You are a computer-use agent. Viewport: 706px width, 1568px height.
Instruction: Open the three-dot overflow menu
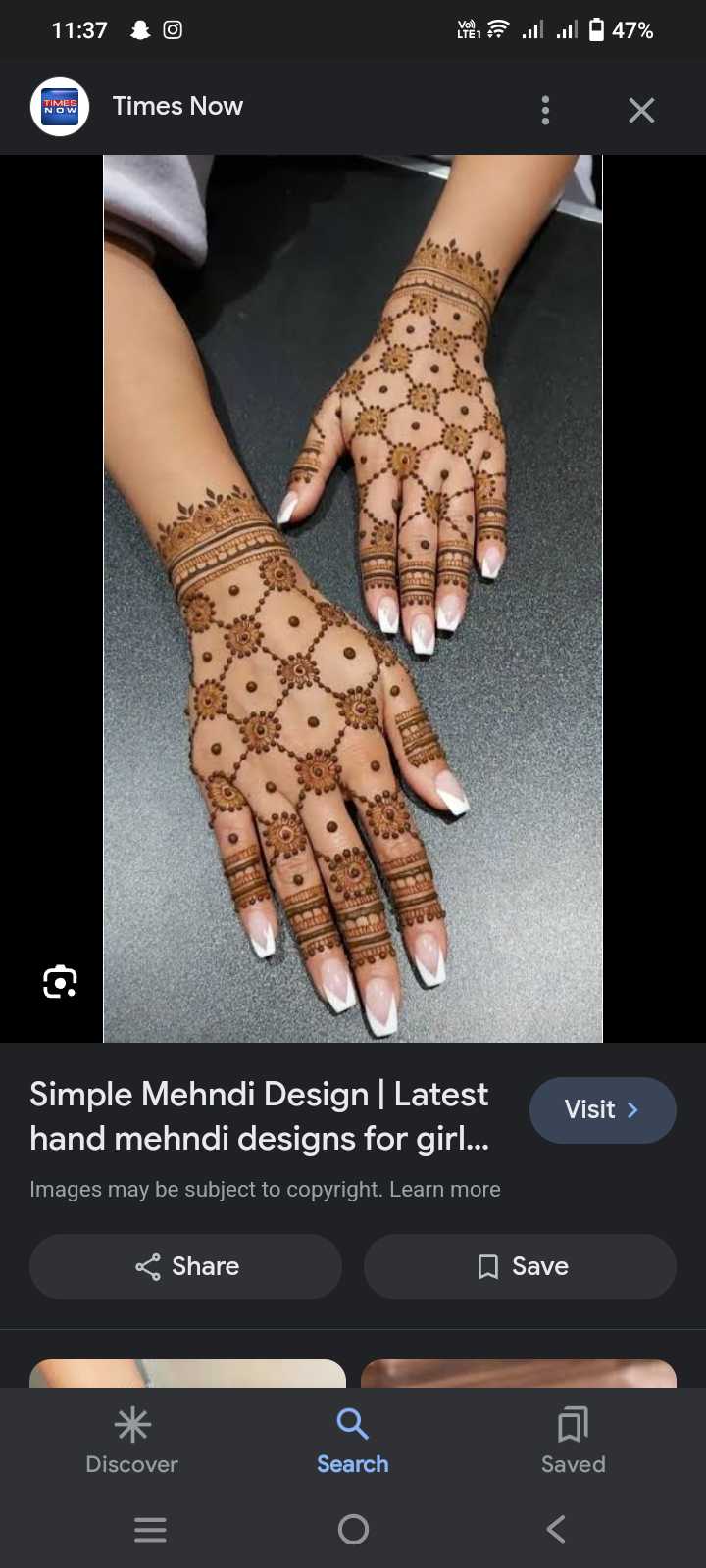pos(545,110)
